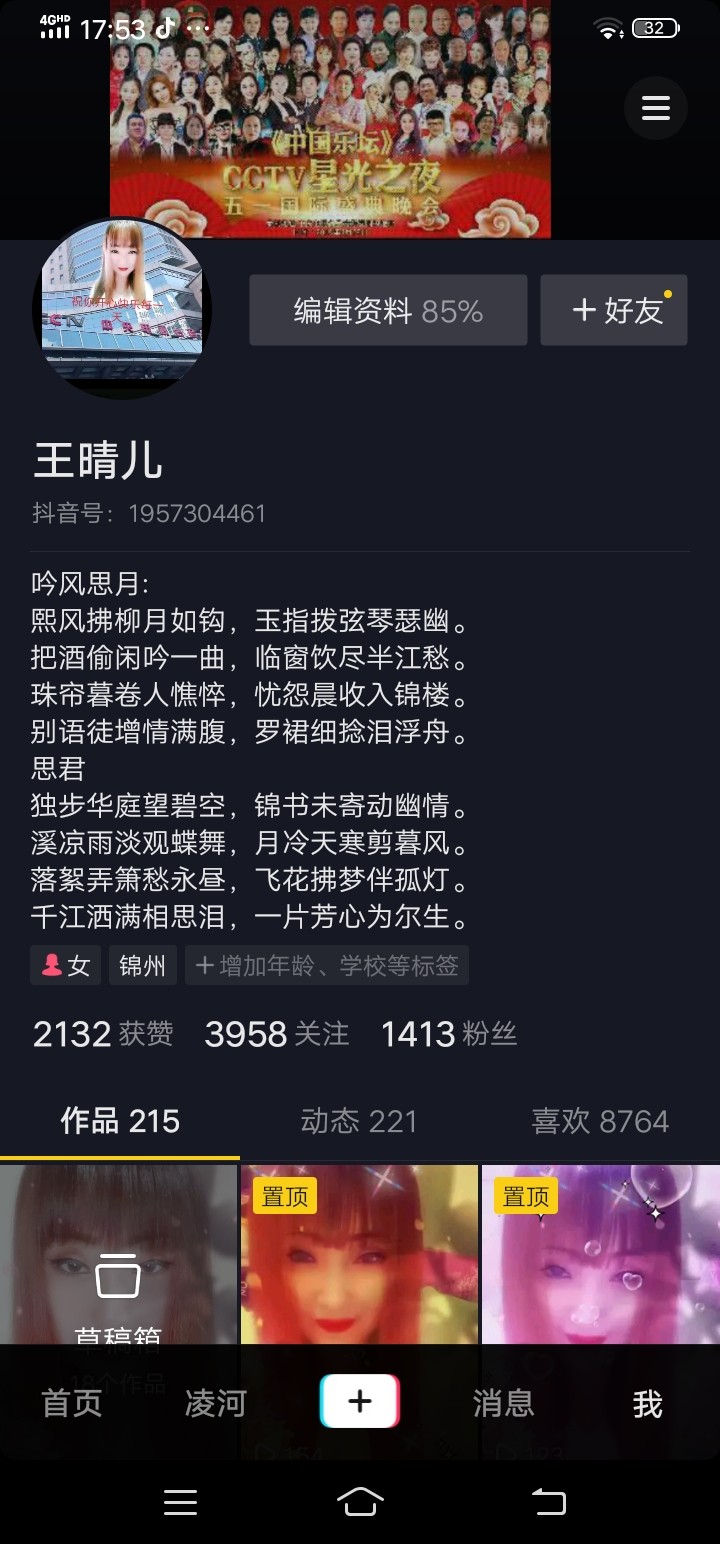720x1544 pixels.
Task: Tap the system back button
Action: 548,1501
